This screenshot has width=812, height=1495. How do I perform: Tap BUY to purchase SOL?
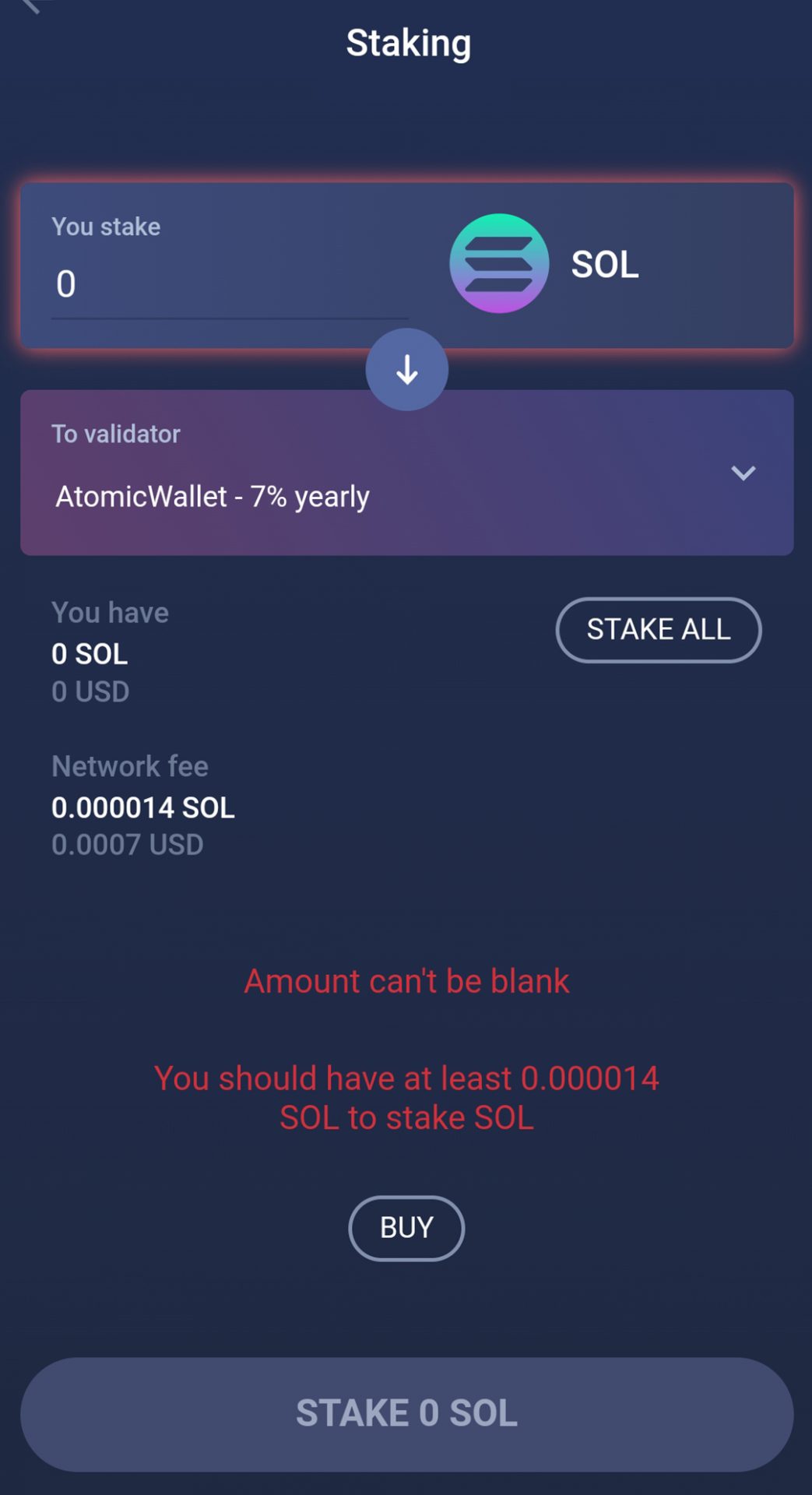point(406,1228)
